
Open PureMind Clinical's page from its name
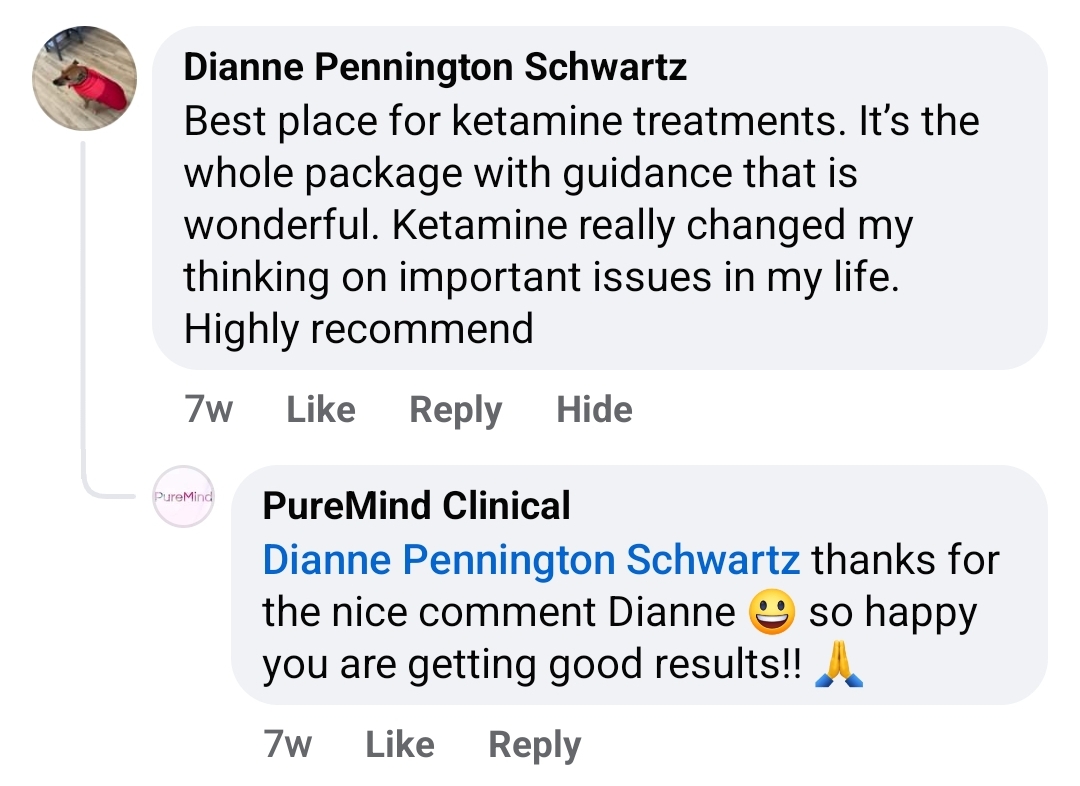click(416, 506)
